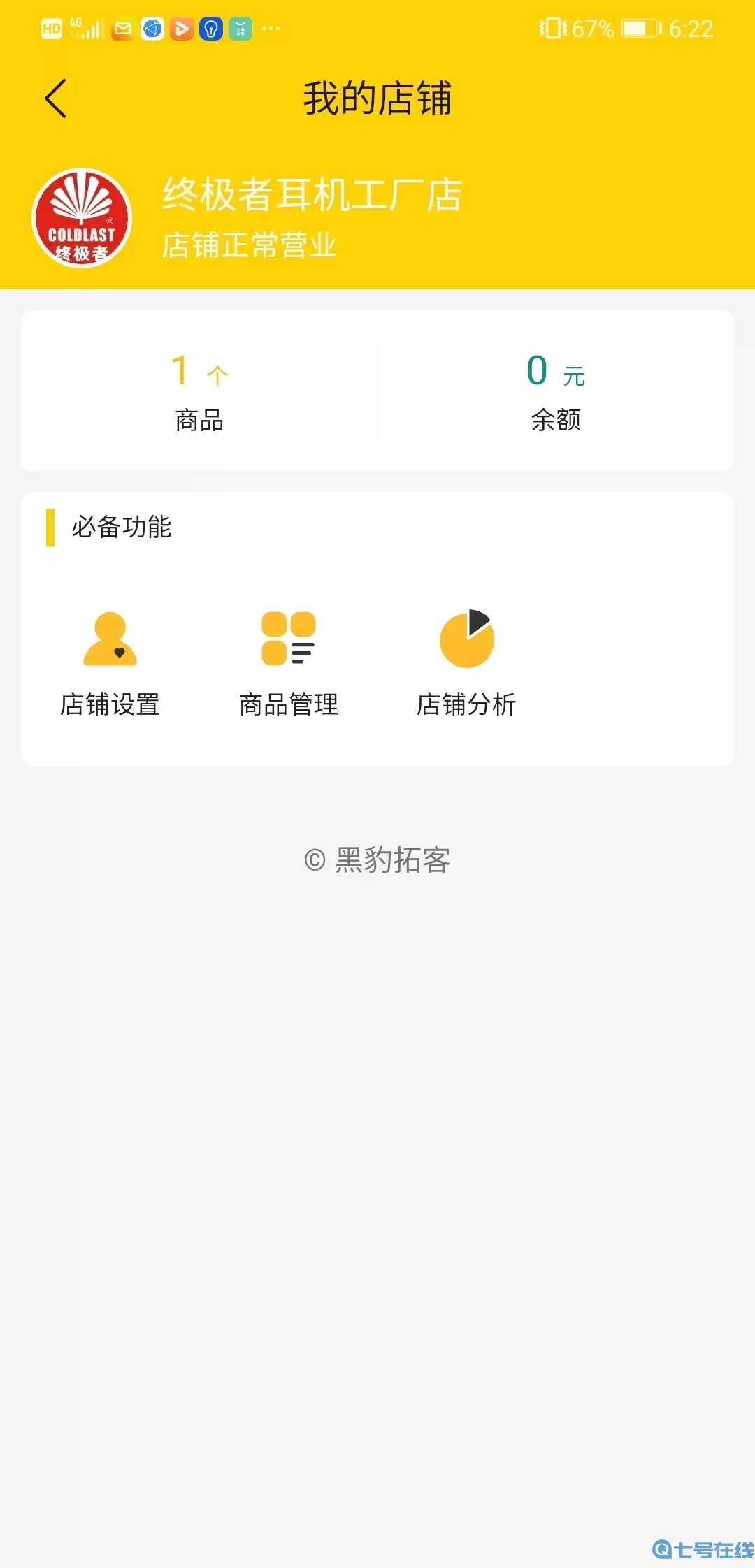Tap the COLDLAST 终极者 store logo

pyautogui.click(x=82, y=218)
